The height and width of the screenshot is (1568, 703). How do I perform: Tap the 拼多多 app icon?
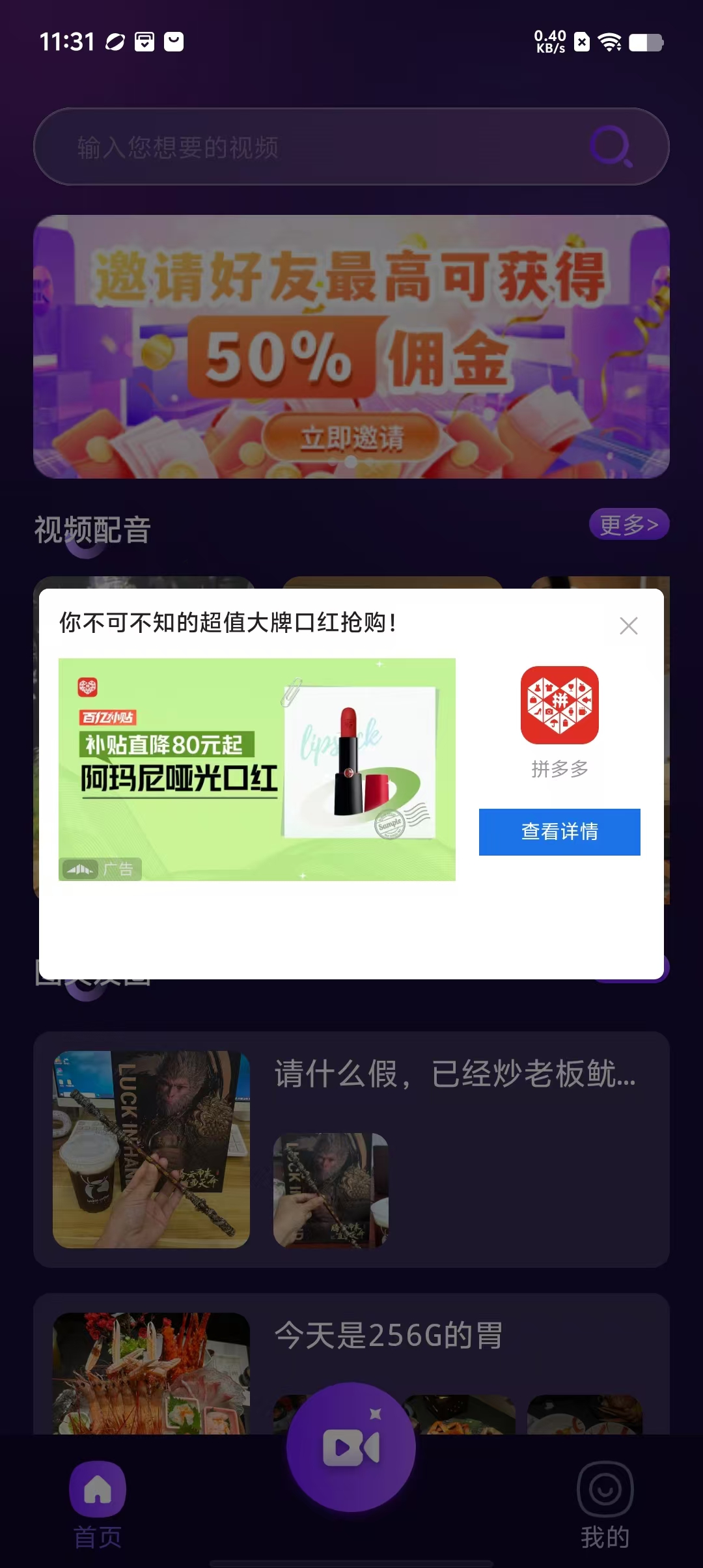(559, 705)
